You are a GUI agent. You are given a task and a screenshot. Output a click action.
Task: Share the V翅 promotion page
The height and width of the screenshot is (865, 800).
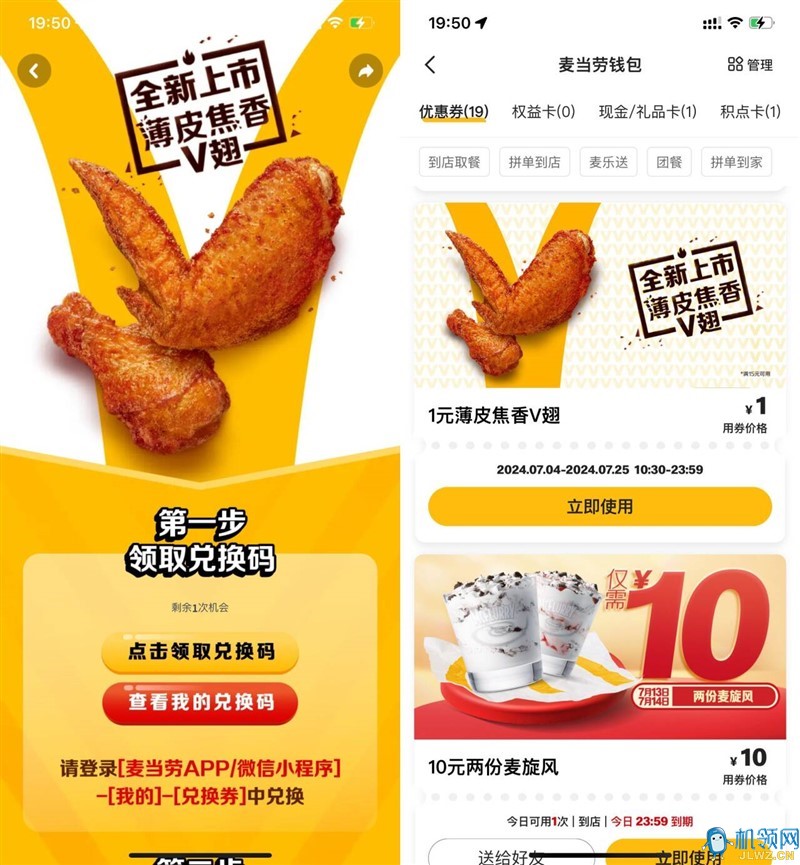click(x=365, y=71)
